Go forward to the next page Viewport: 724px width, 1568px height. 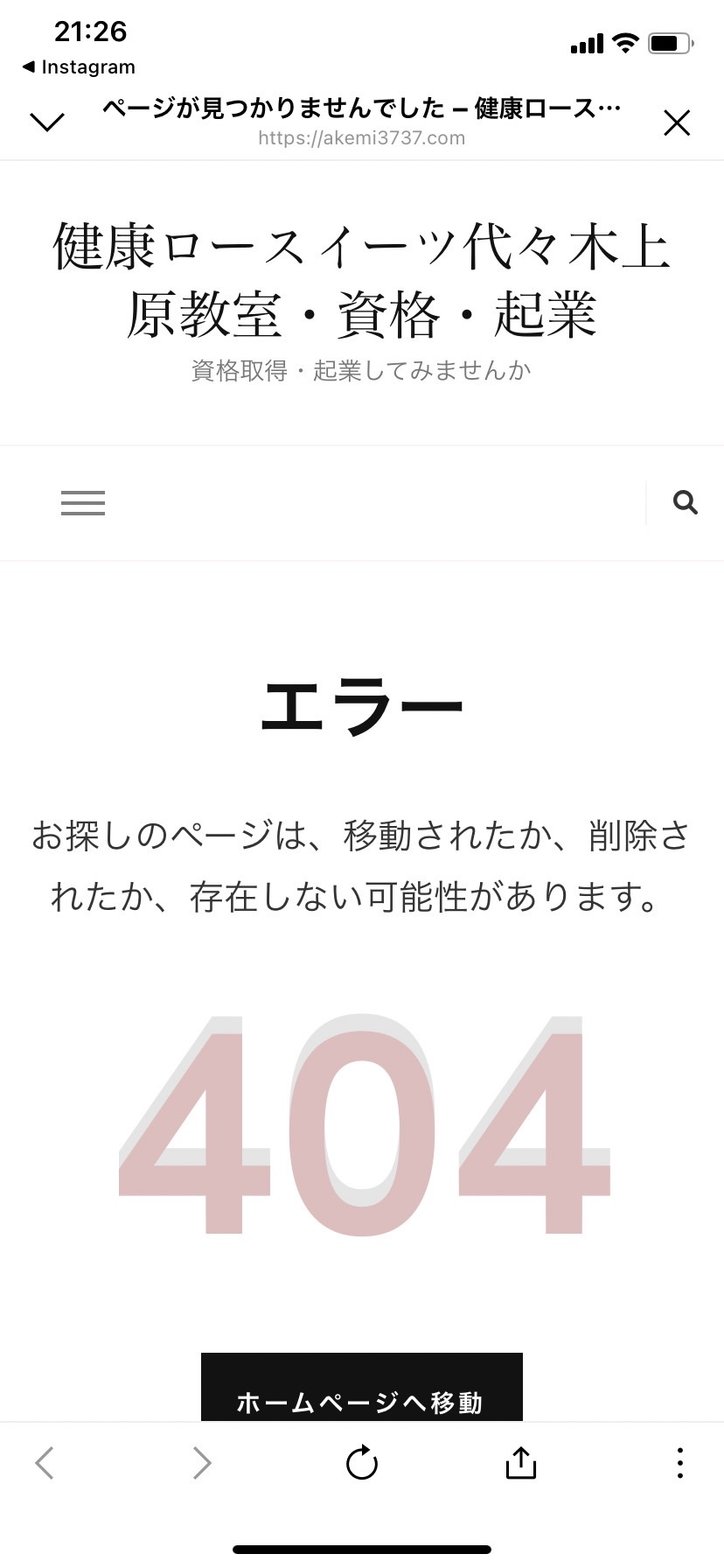click(202, 1462)
